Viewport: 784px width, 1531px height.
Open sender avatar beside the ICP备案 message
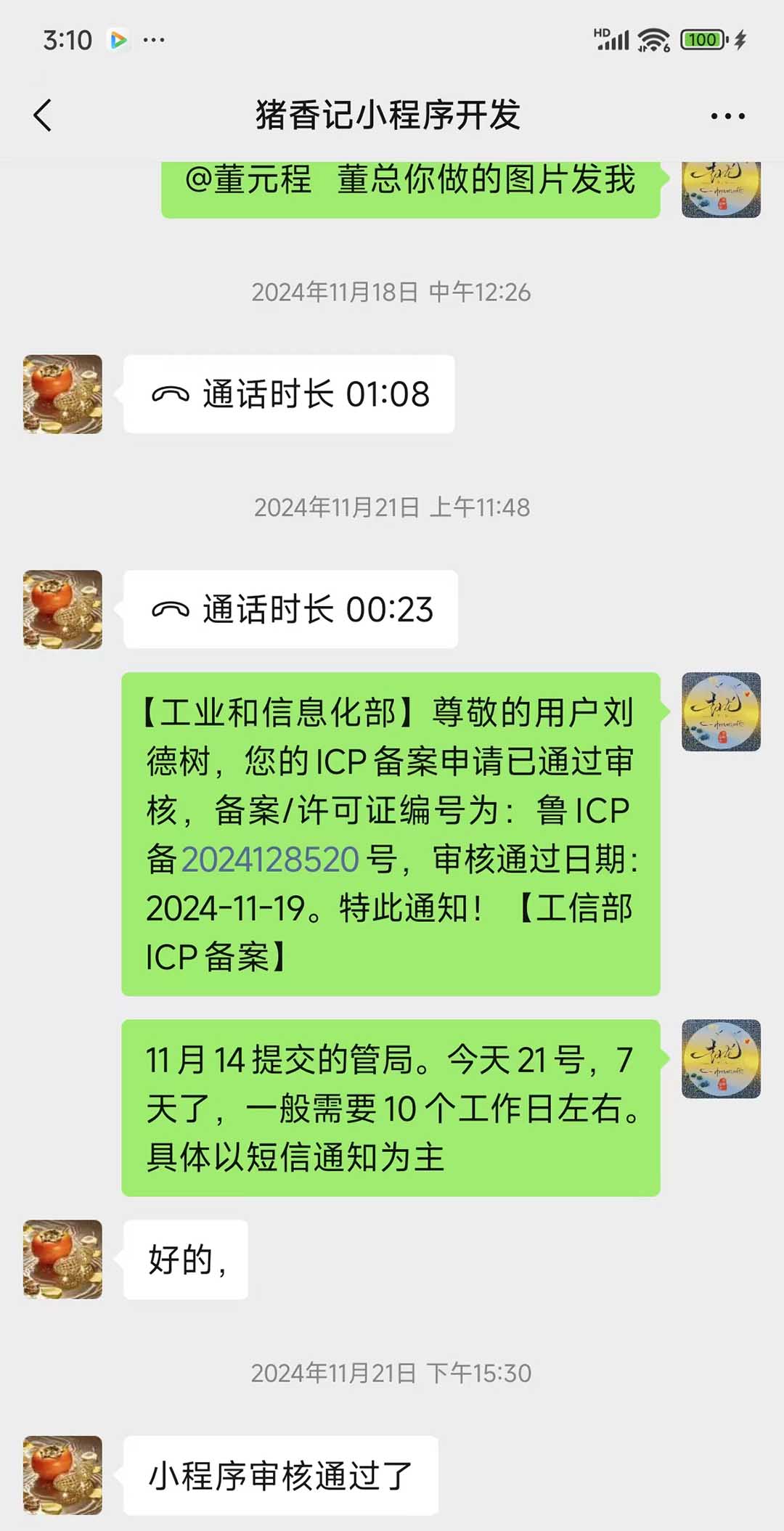721,711
